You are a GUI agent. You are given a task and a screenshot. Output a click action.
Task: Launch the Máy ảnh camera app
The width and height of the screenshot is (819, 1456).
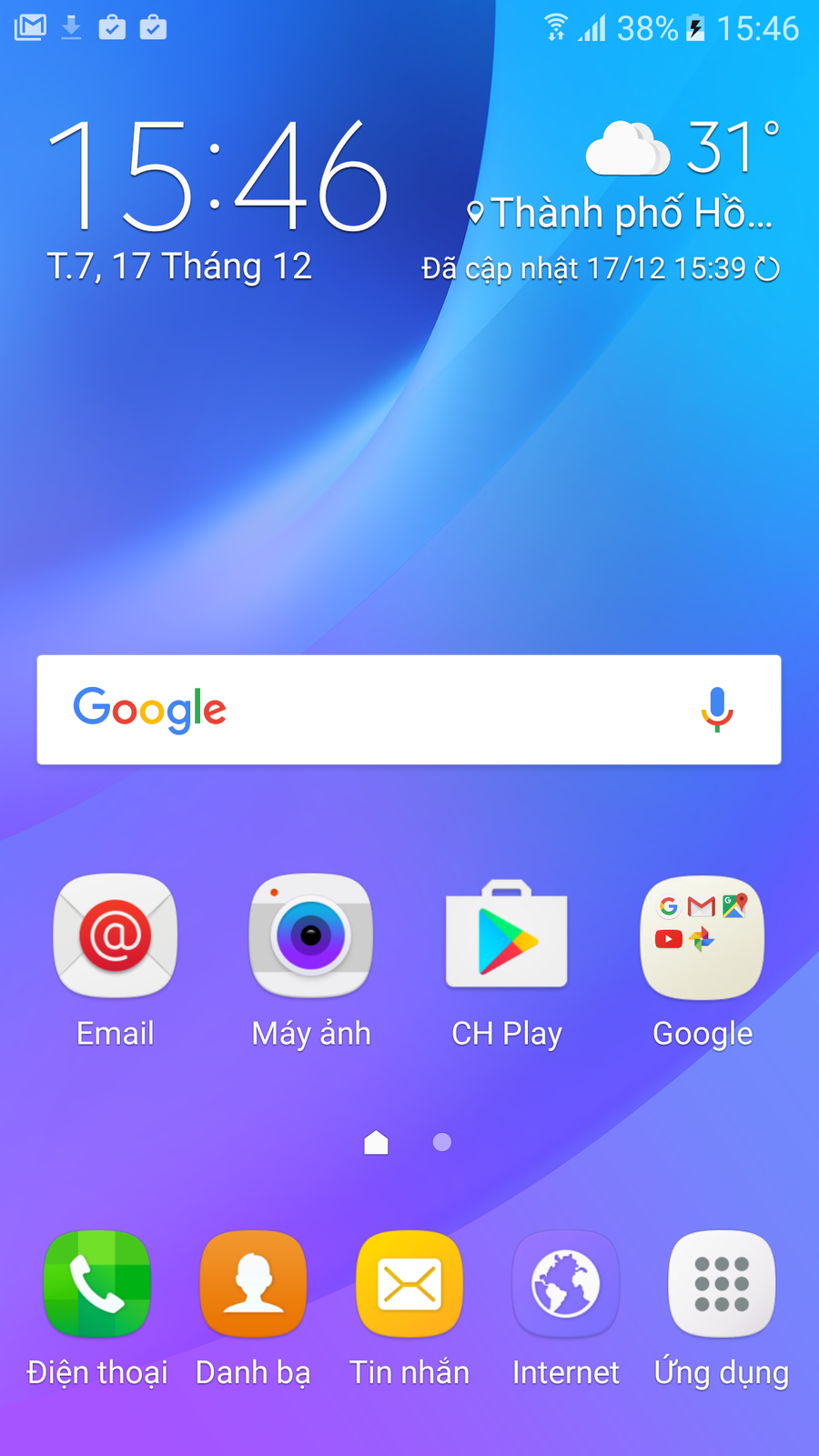(311, 937)
